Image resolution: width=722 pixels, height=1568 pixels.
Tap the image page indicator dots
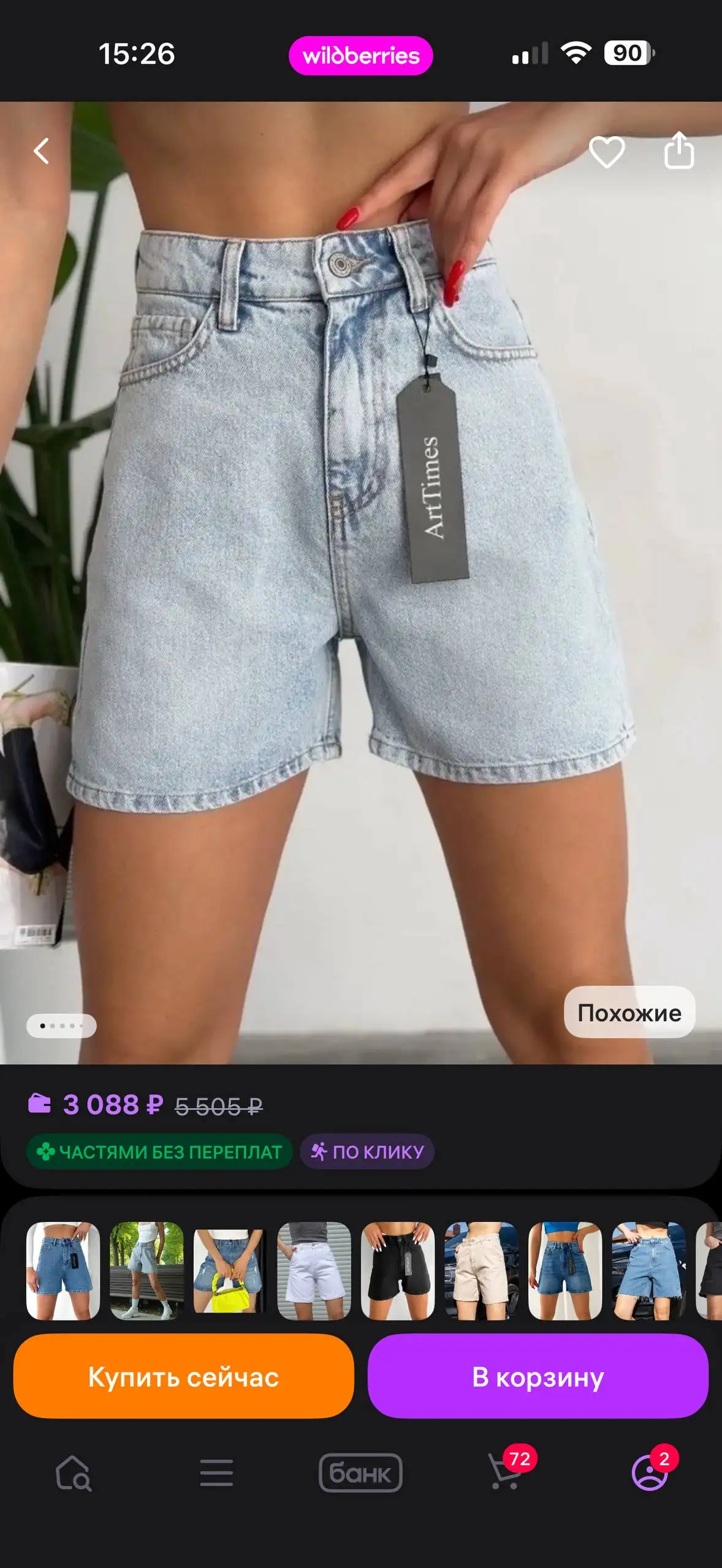pyautogui.click(x=61, y=1025)
